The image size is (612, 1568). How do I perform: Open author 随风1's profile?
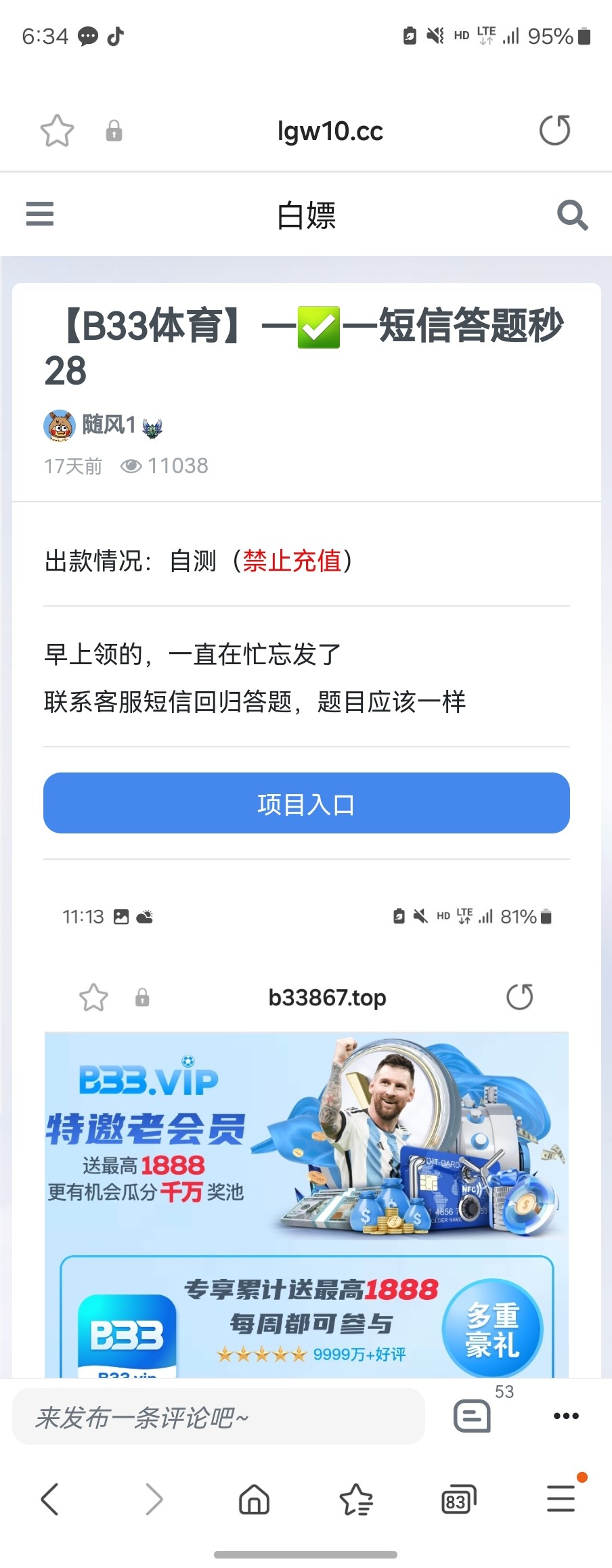click(108, 425)
